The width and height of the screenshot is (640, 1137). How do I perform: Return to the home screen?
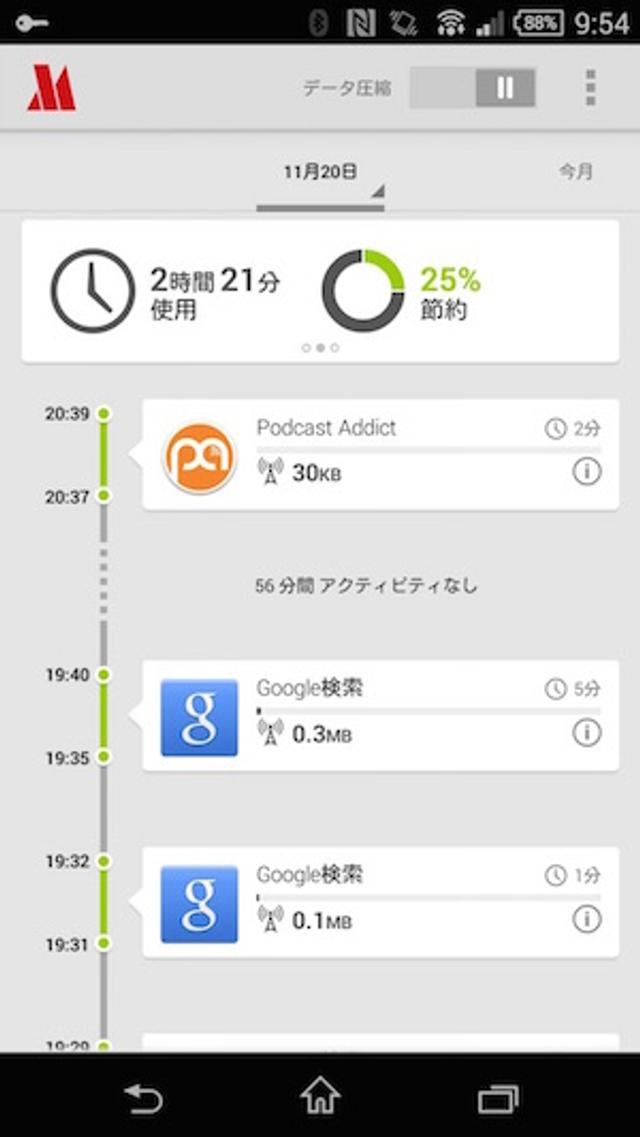[x=320, y=1098]
